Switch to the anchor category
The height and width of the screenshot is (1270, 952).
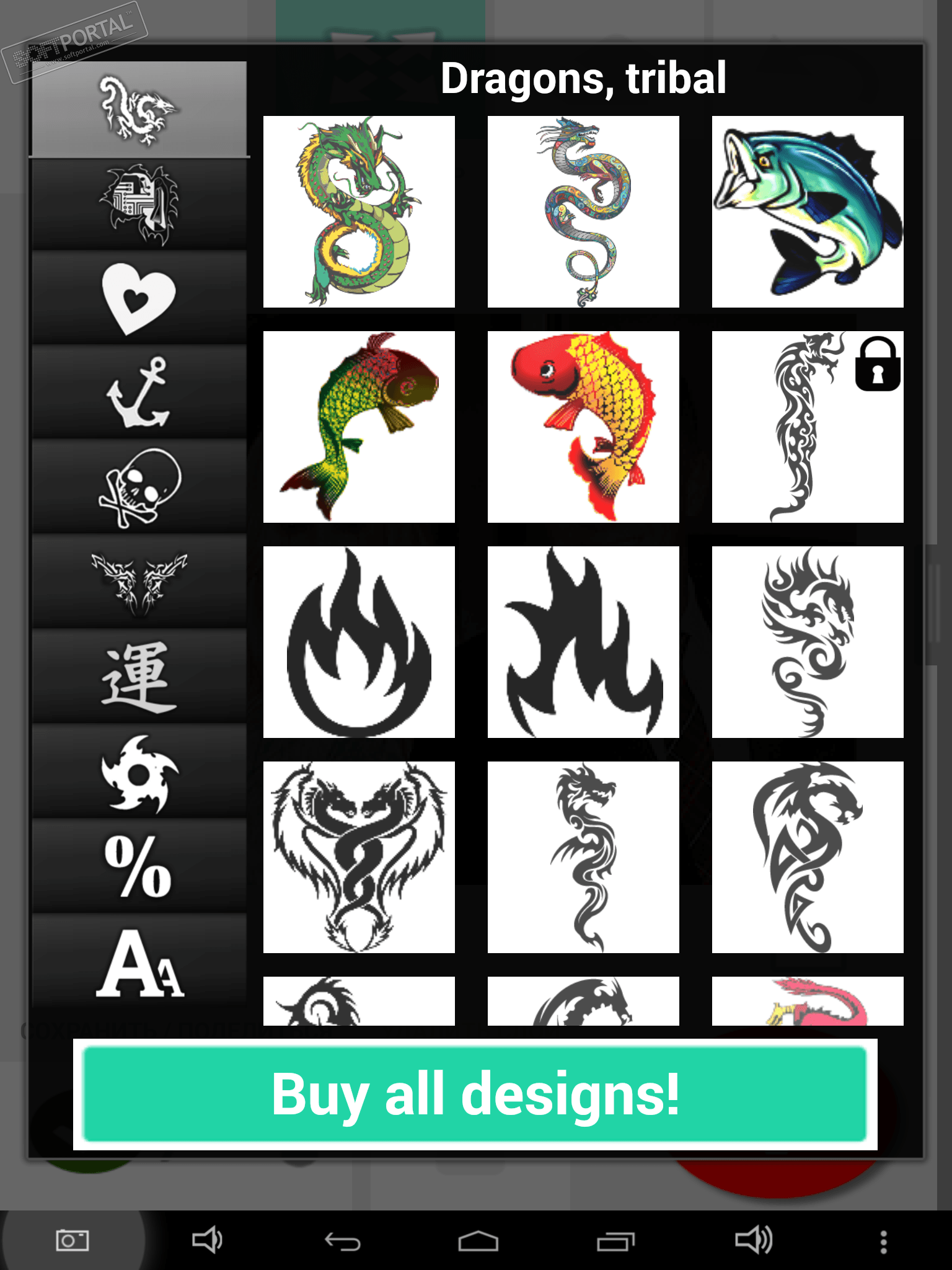(x=139, y=393)
